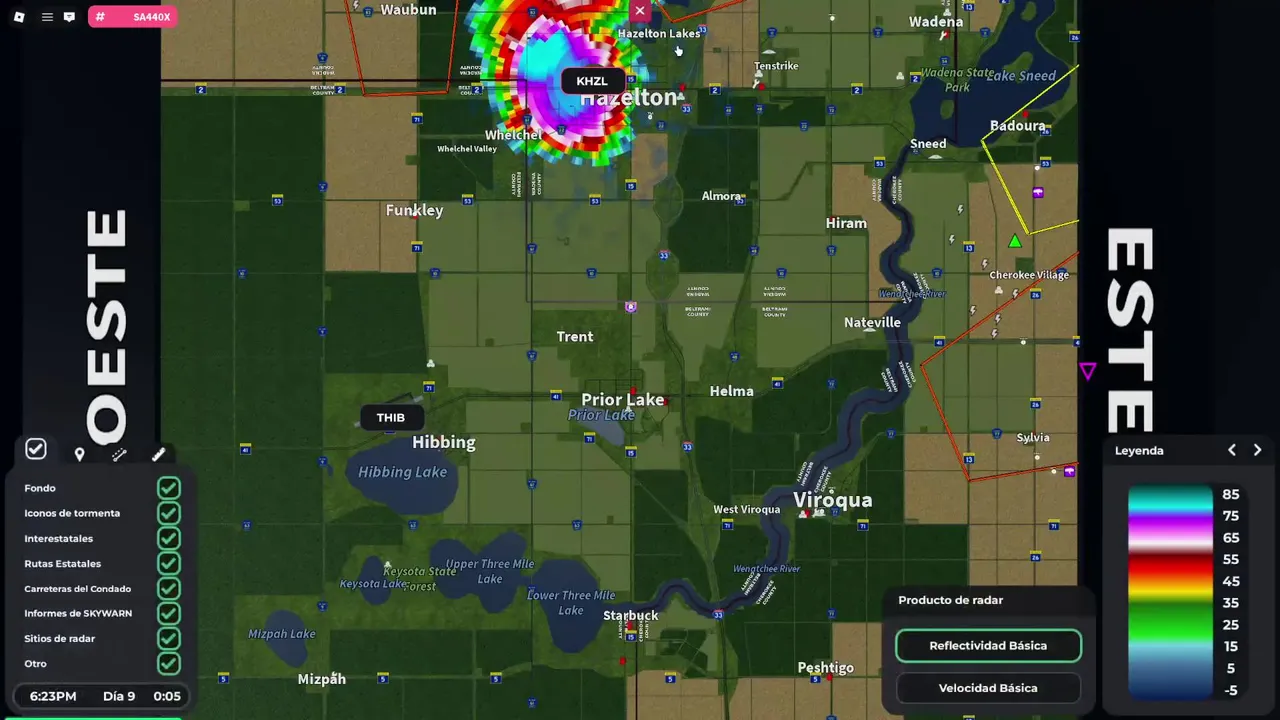Go to previous Leyenda page
This screenshot has height=720, width=1280.
coord(1232,451)
